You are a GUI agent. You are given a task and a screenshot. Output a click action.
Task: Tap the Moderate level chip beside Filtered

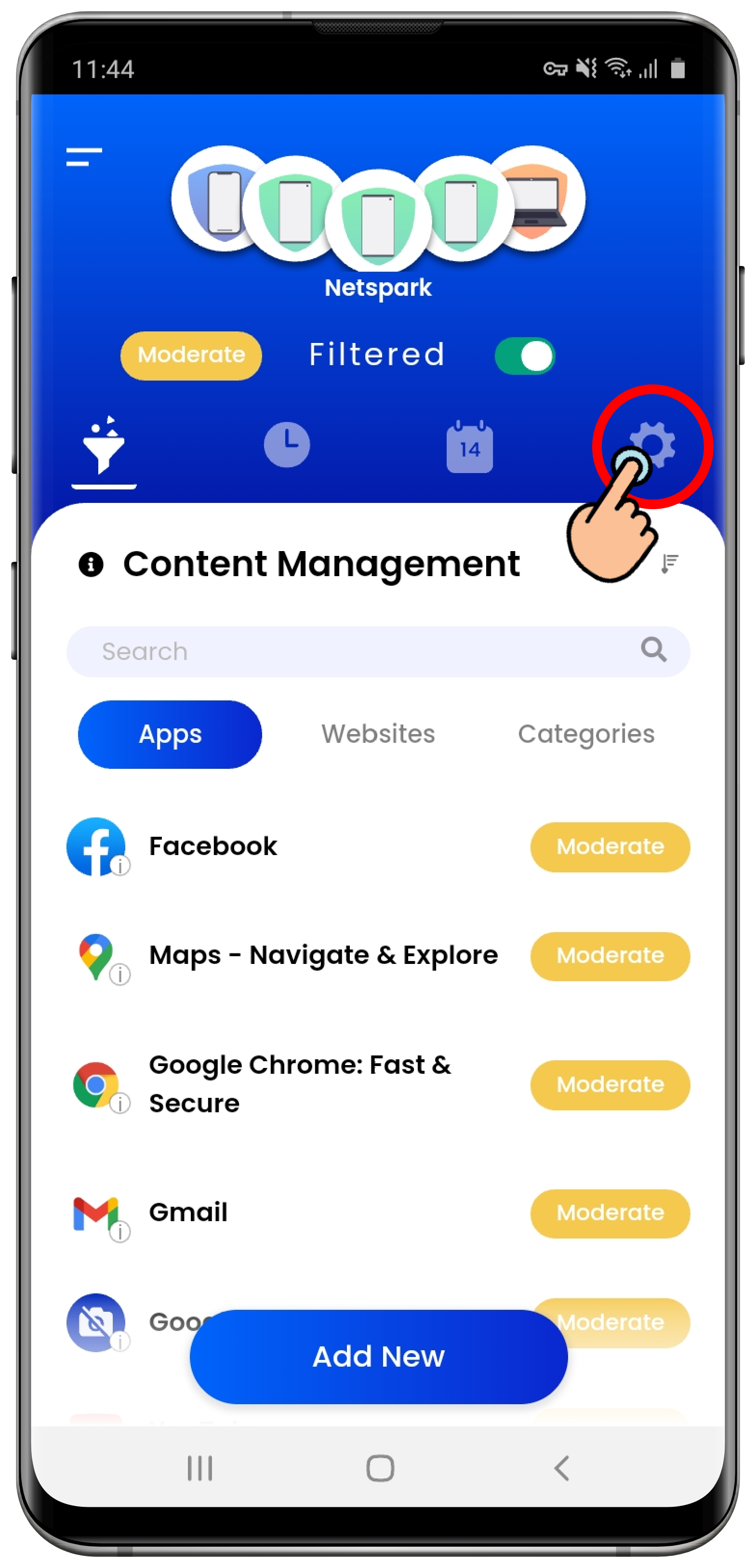tap(191, 356)
